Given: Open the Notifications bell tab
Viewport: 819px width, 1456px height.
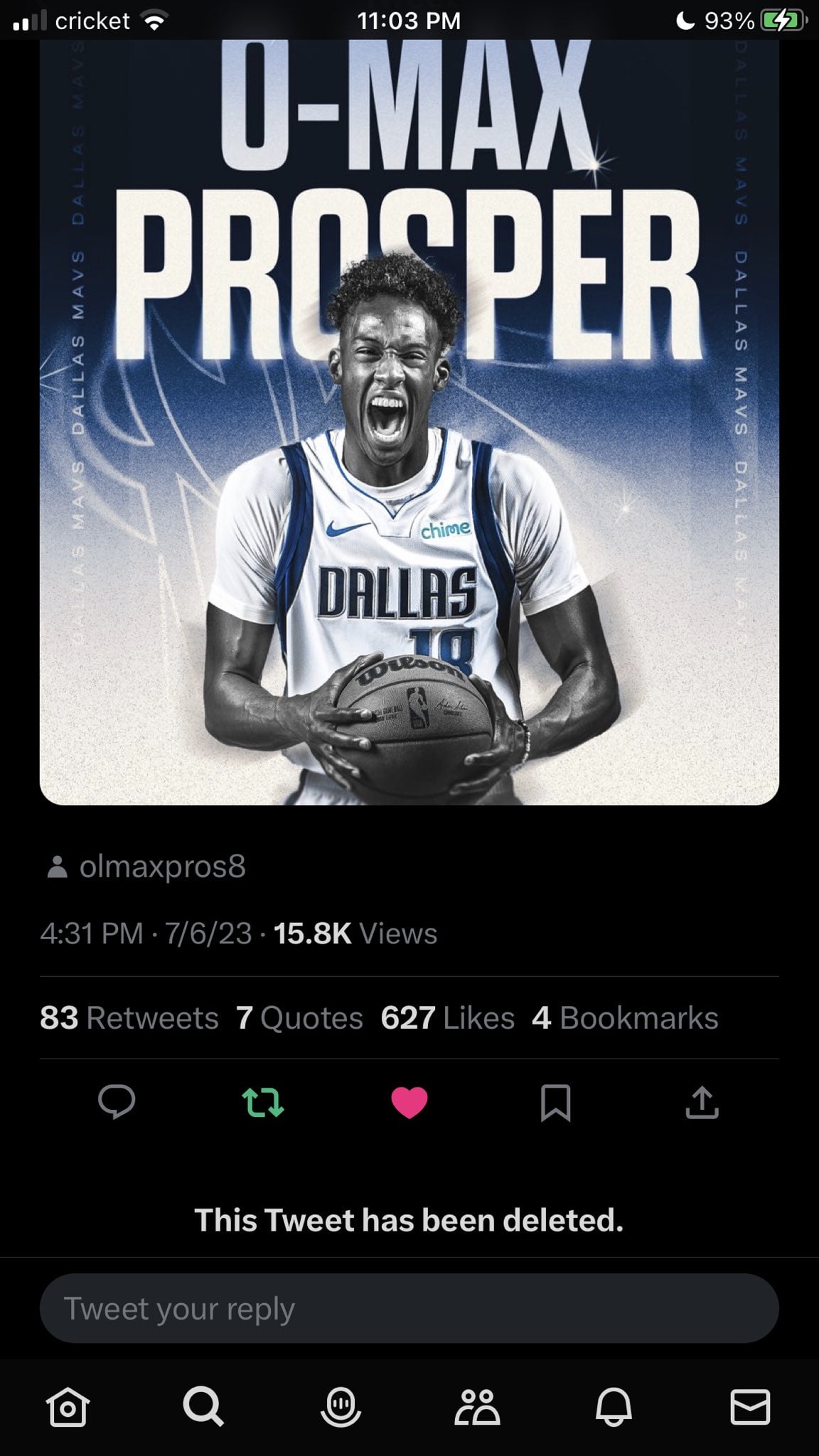Looking at the screenshot, I should coord(614,1407).
